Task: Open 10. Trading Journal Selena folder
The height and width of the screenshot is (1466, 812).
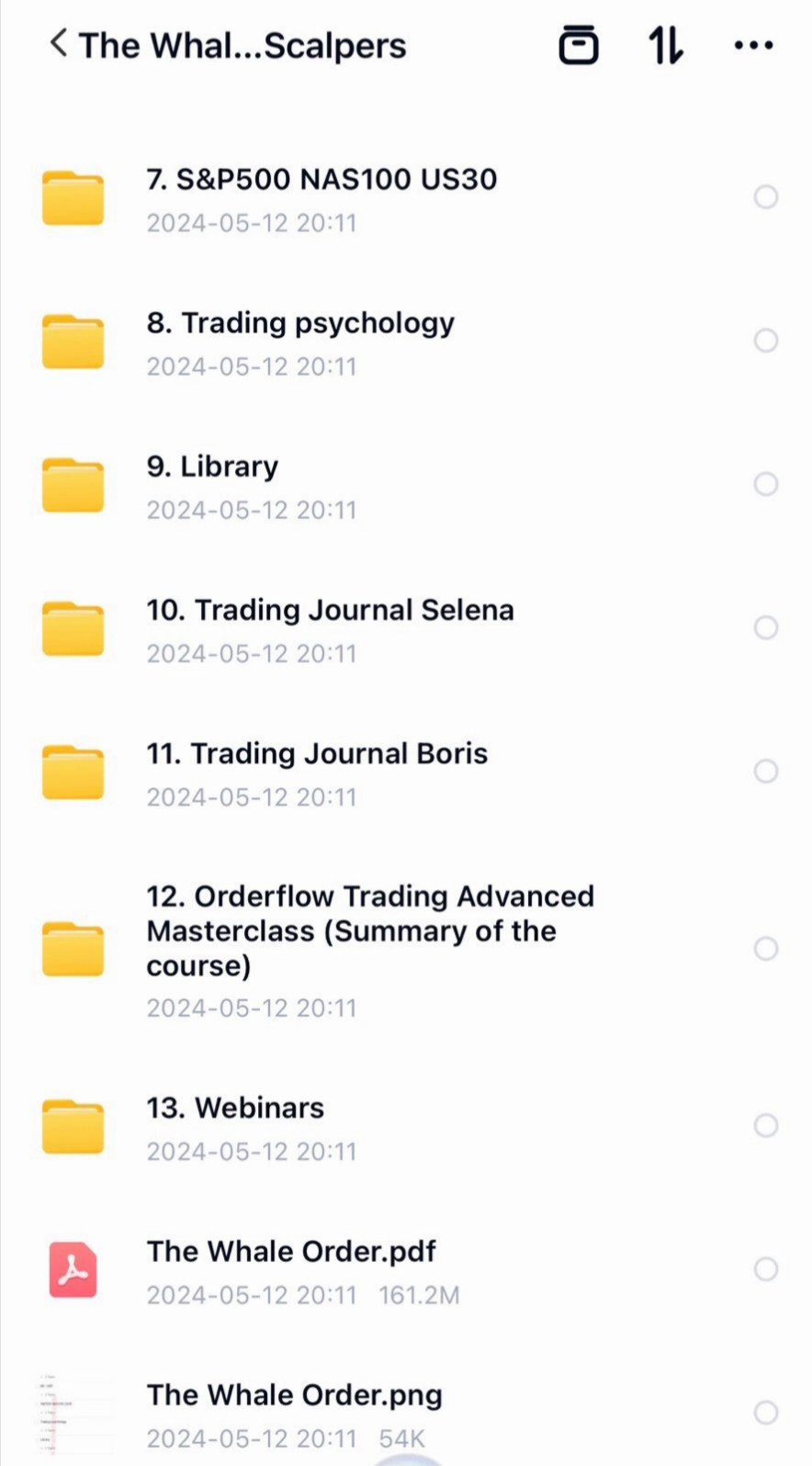Action: [x=406, y=629]
